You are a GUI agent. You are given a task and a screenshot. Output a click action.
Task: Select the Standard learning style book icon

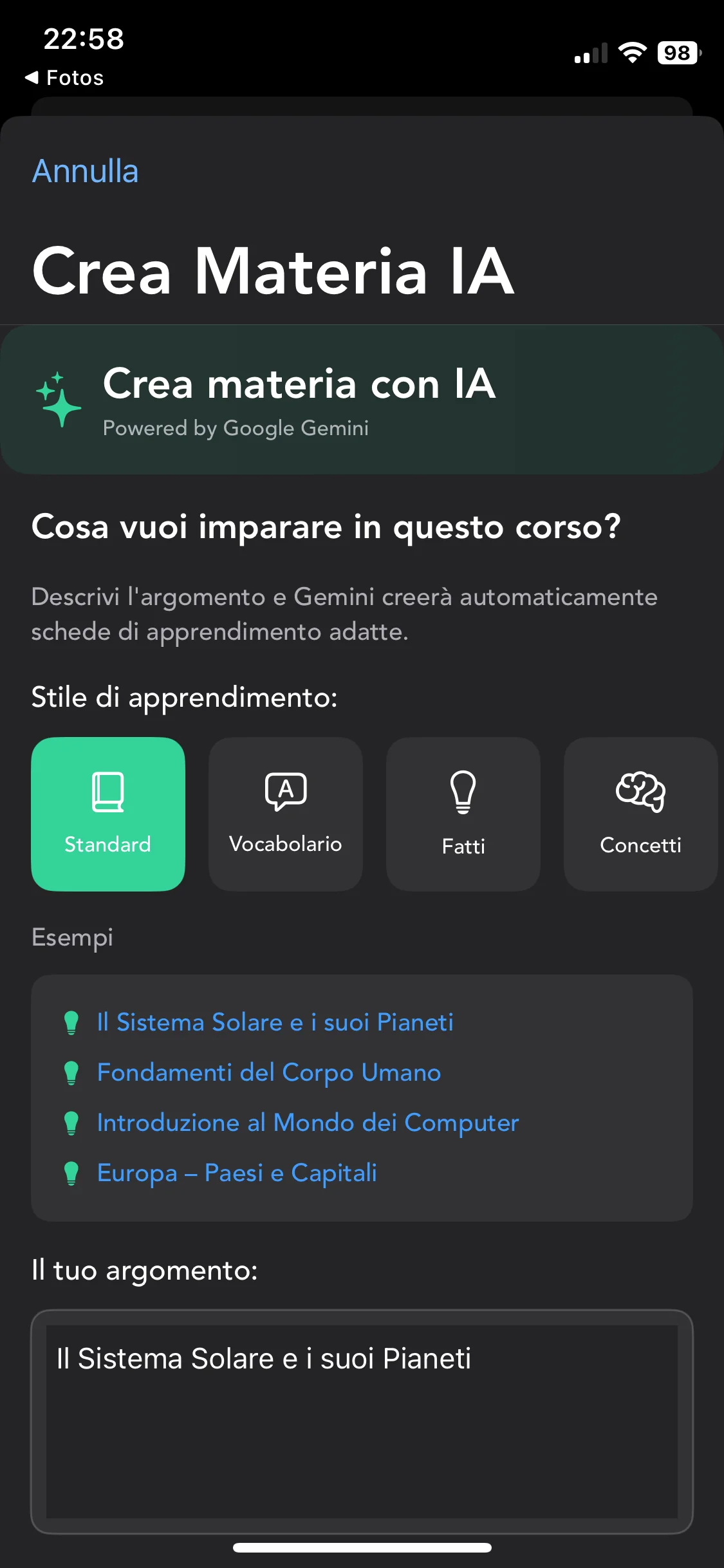(107, 792)
